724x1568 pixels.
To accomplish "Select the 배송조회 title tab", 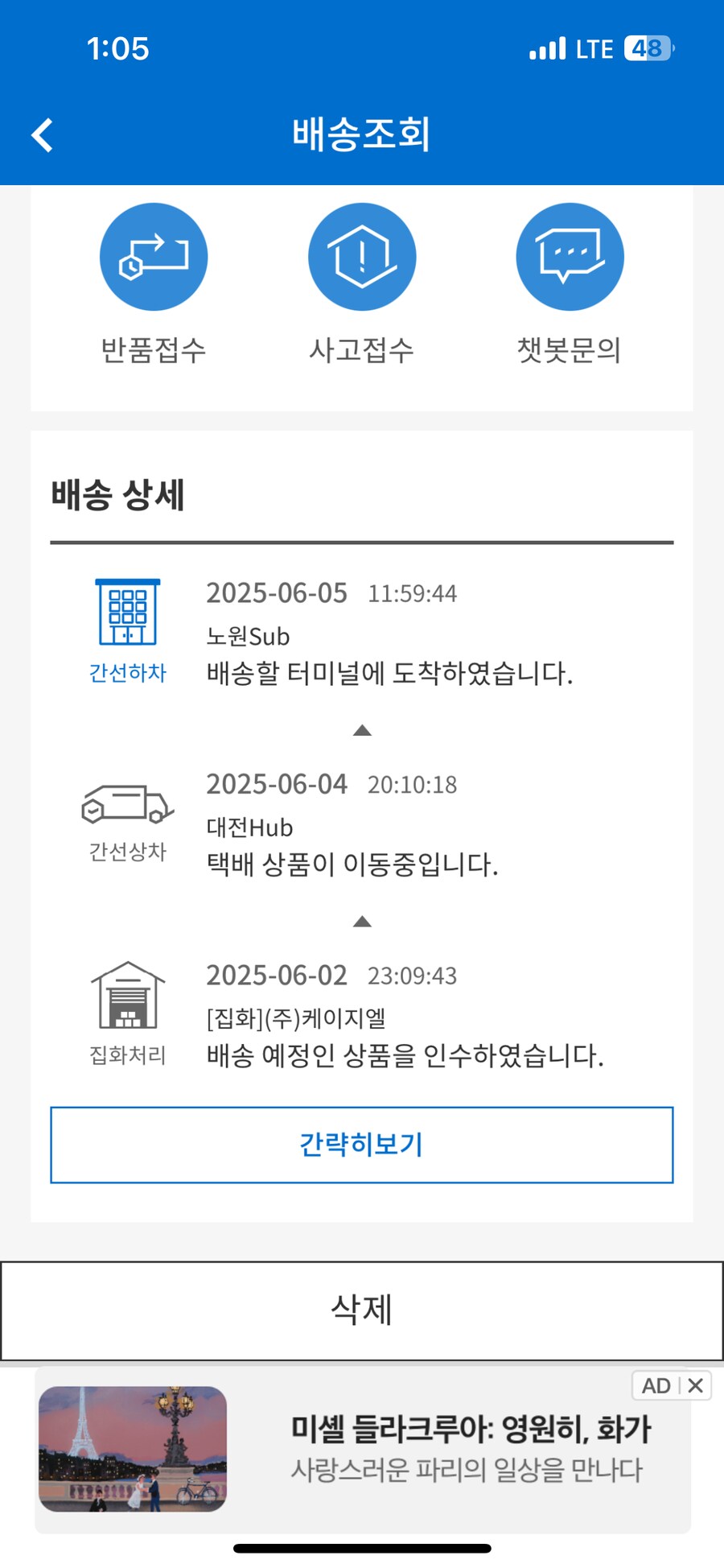I will [x=362, y=134].
